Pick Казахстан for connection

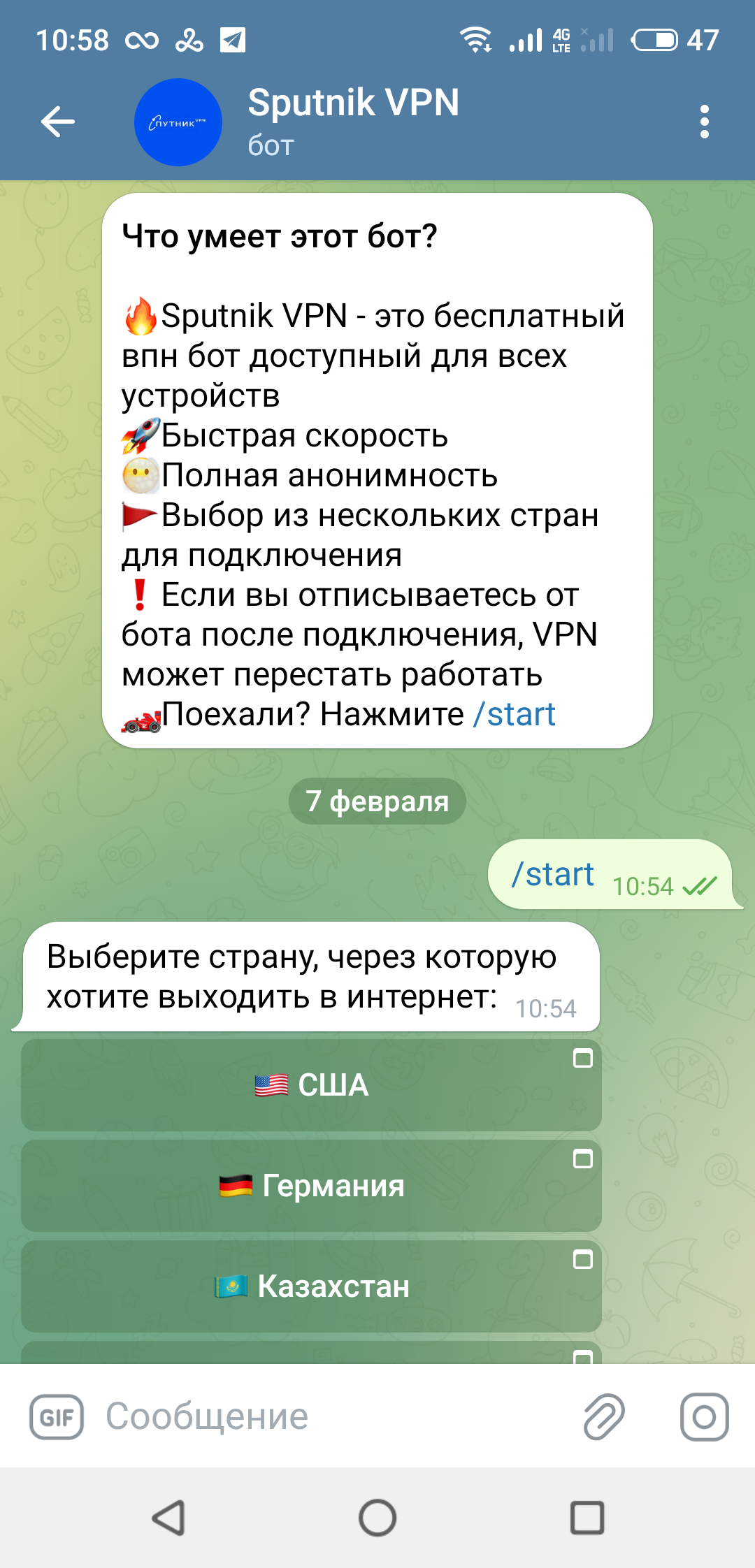(311, 1286)
